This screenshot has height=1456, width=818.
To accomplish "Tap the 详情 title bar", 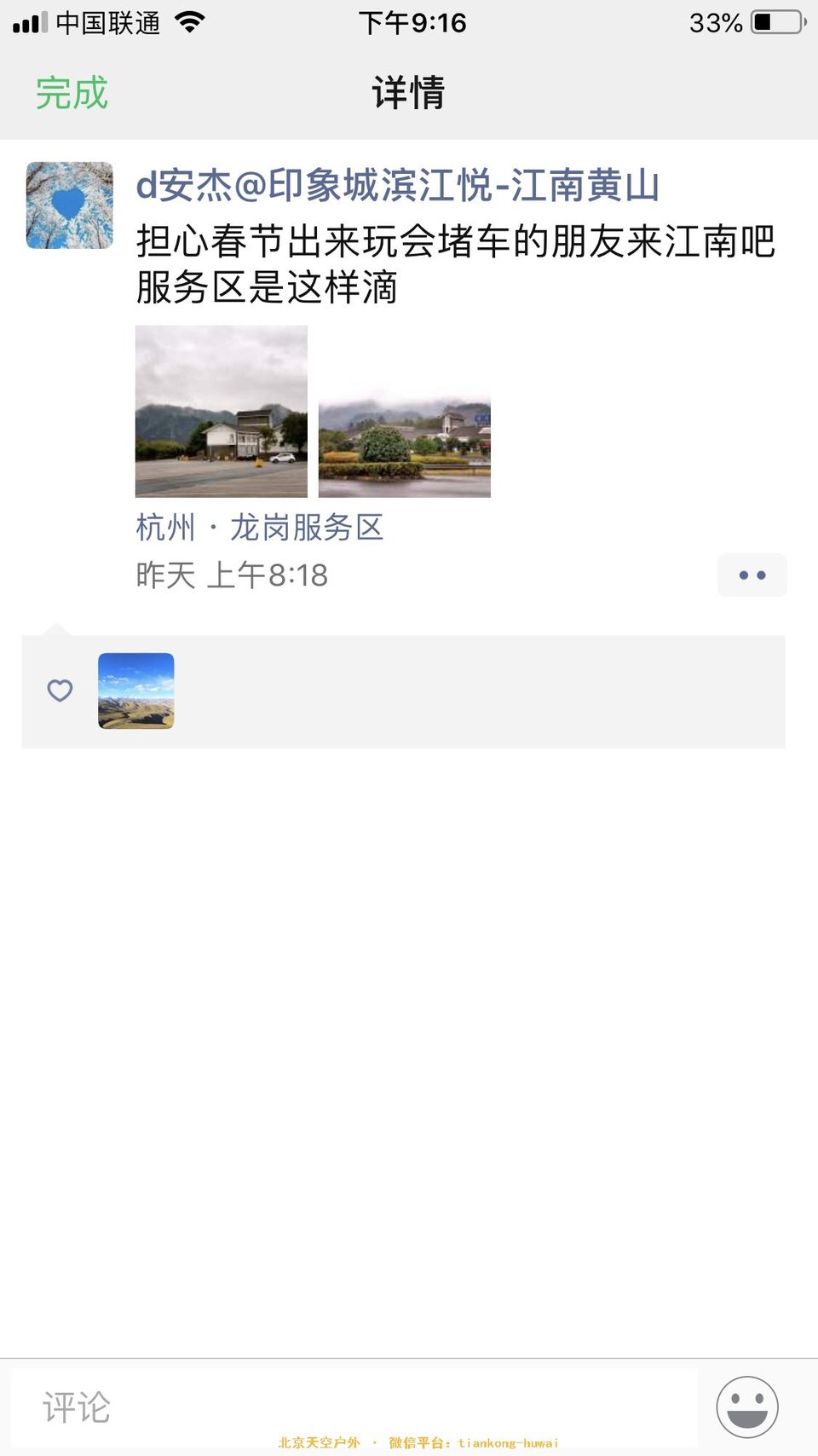I will (x=409, y=94).
